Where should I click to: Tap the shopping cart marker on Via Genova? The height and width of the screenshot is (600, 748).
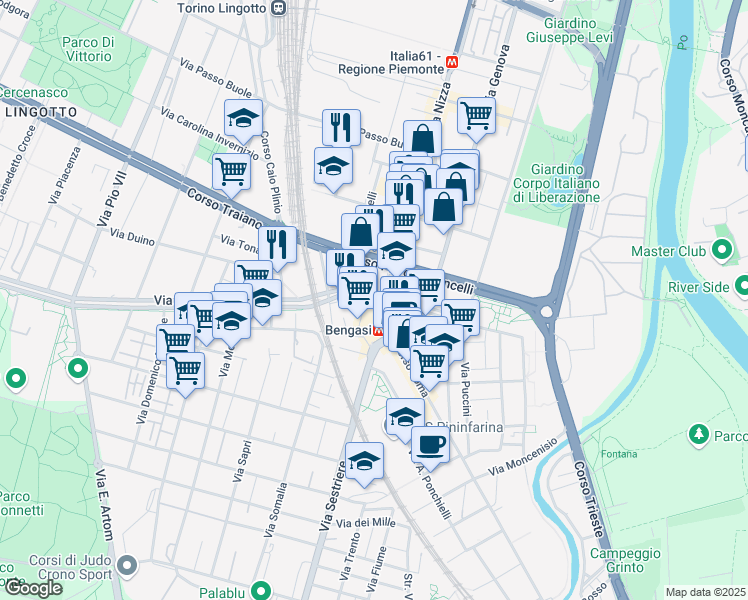pyautogui.click(x=477, y=115)
